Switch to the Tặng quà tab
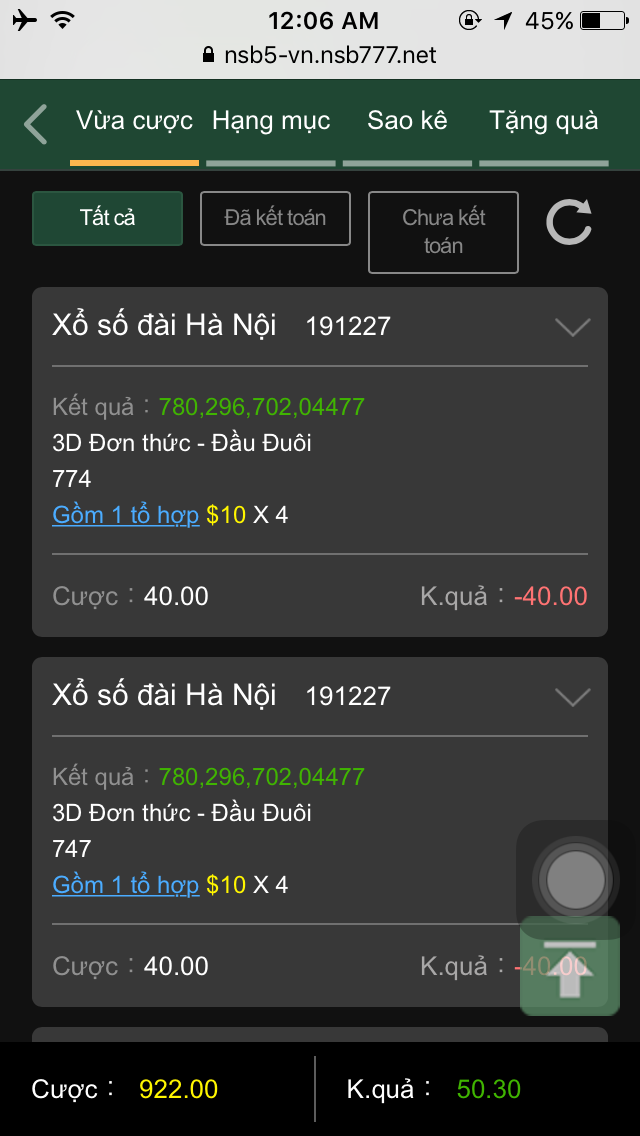The width and height of the screenshot is (640, 1136). click(544, 122)
